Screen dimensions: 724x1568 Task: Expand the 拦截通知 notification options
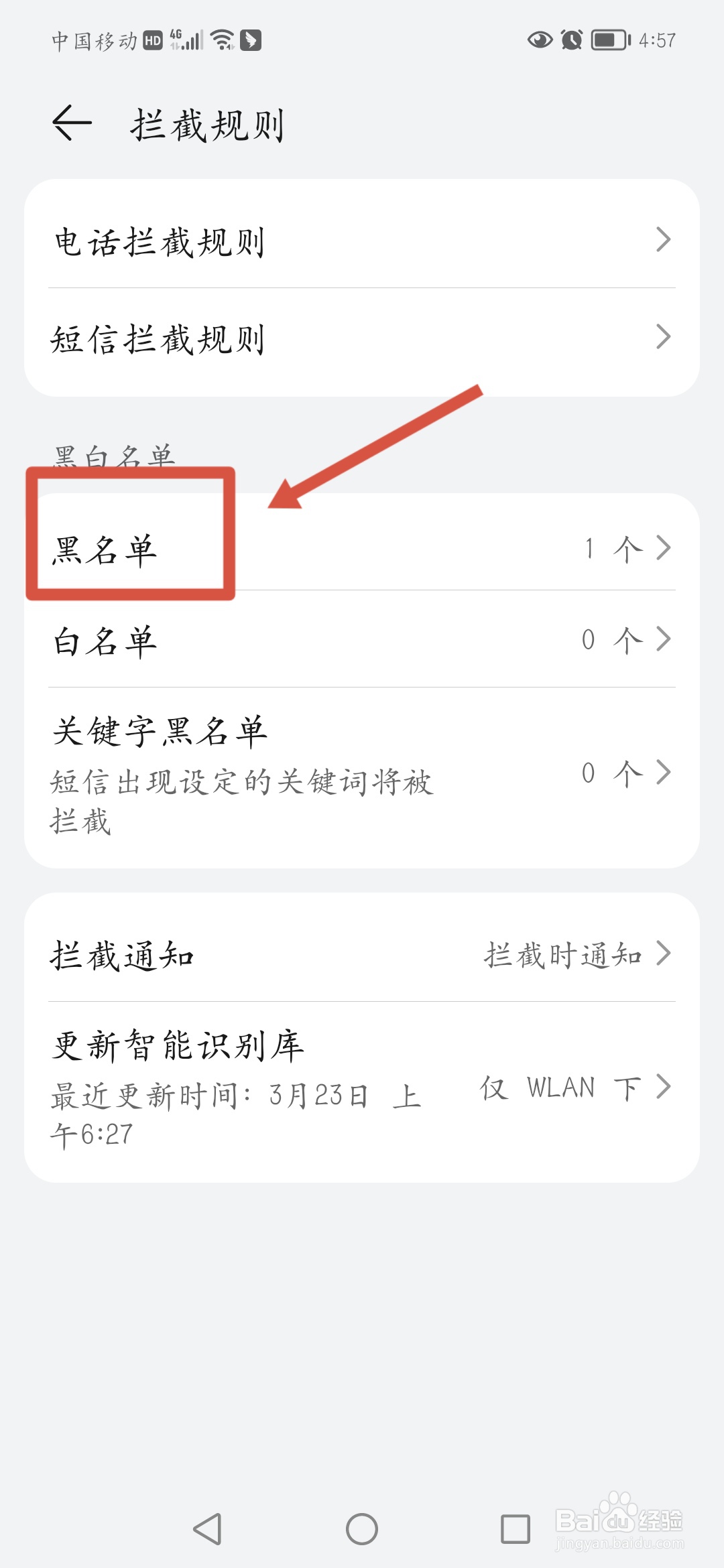362,955
